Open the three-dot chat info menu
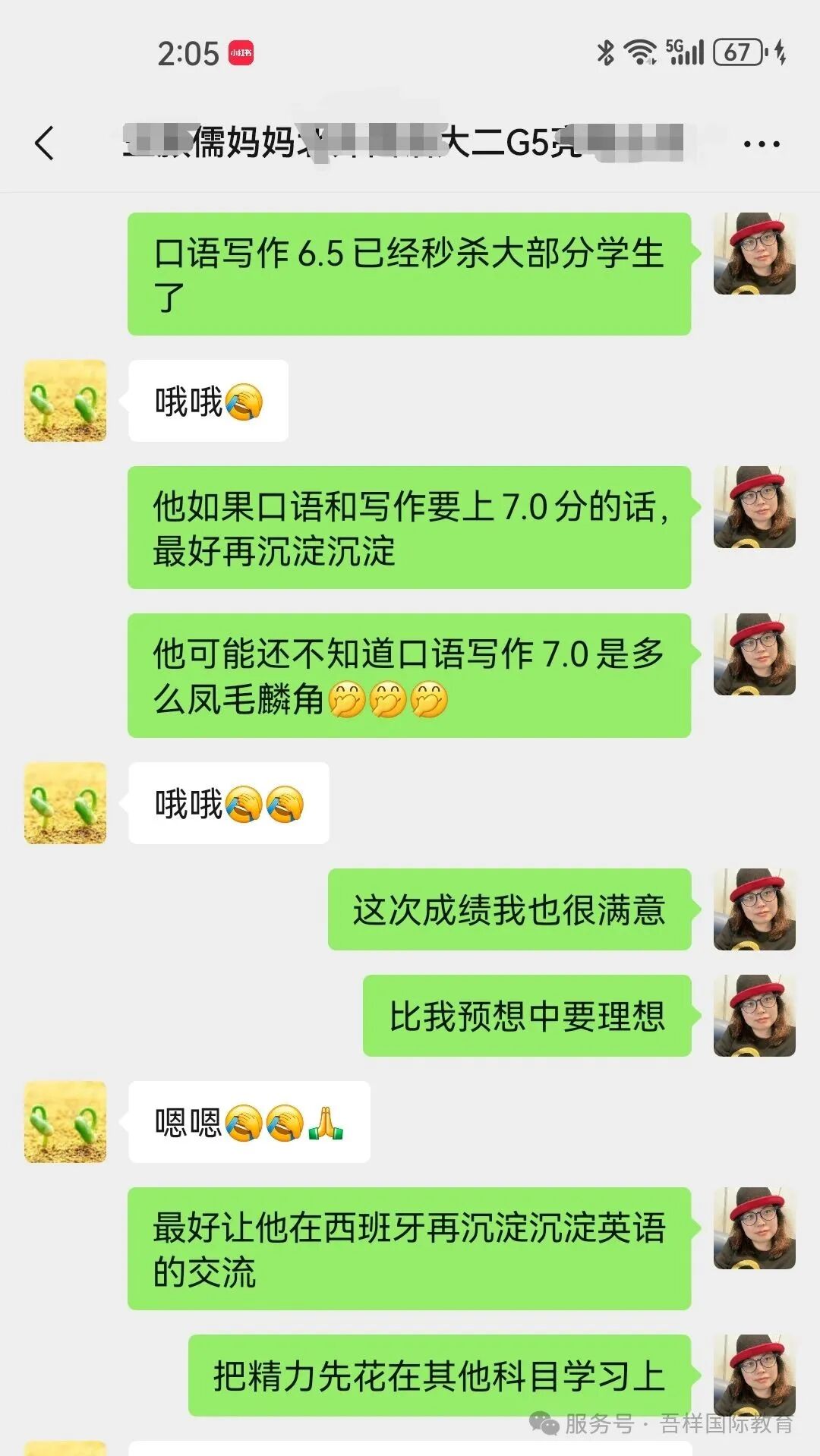Screen dimensions: 820x1456 (762, 143)
